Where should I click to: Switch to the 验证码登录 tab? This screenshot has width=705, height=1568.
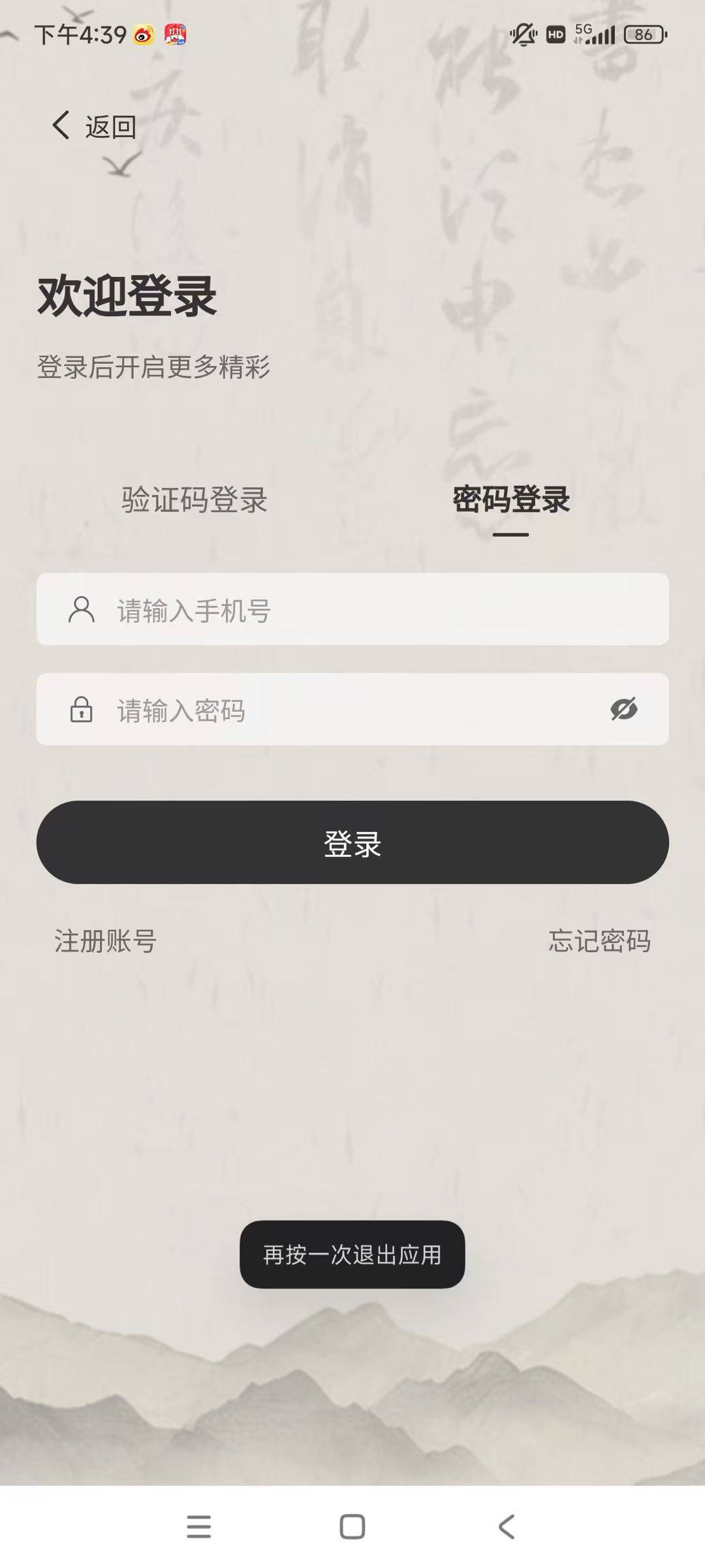194,500
